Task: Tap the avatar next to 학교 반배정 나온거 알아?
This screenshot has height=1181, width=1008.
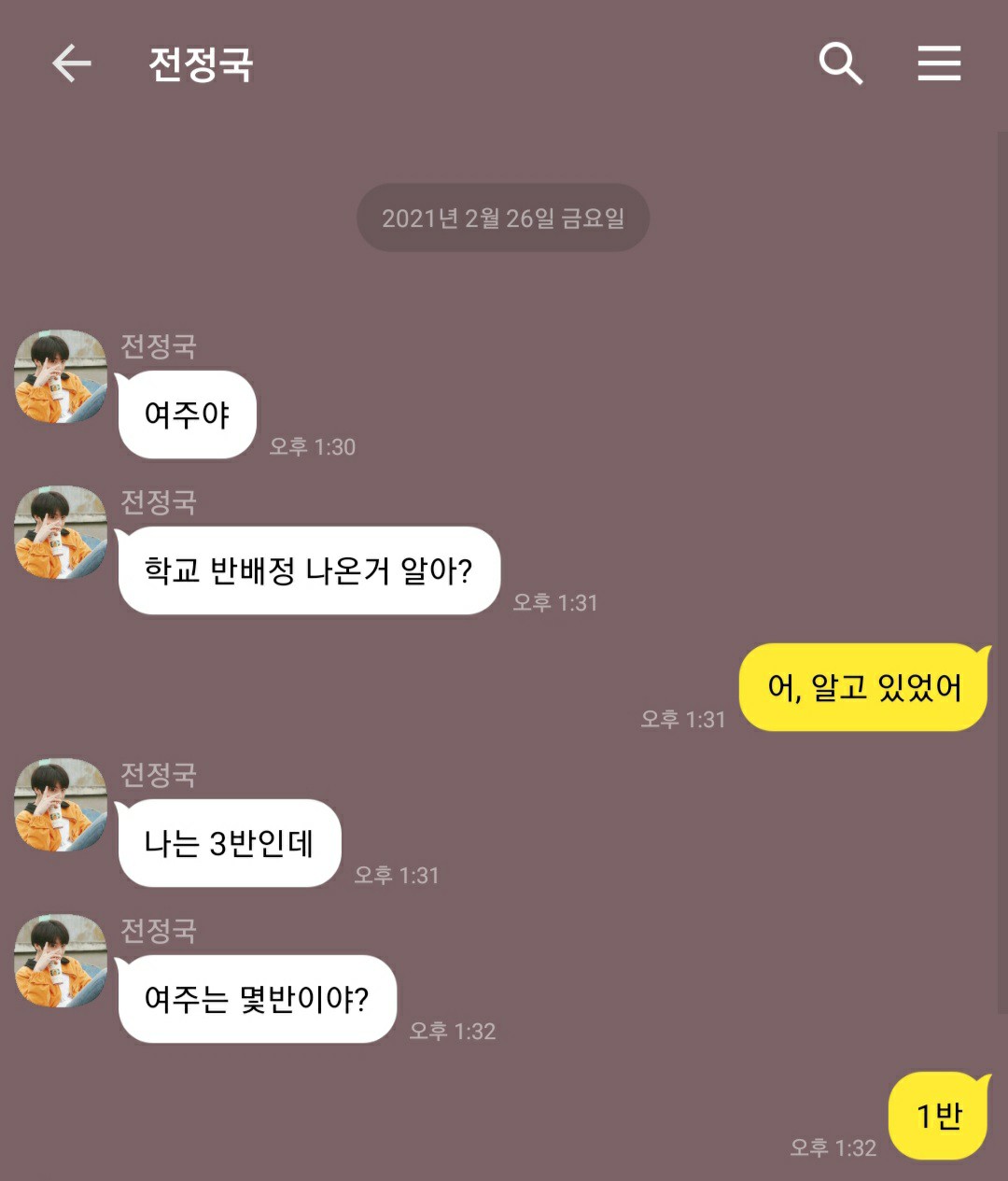Action: 61,532
